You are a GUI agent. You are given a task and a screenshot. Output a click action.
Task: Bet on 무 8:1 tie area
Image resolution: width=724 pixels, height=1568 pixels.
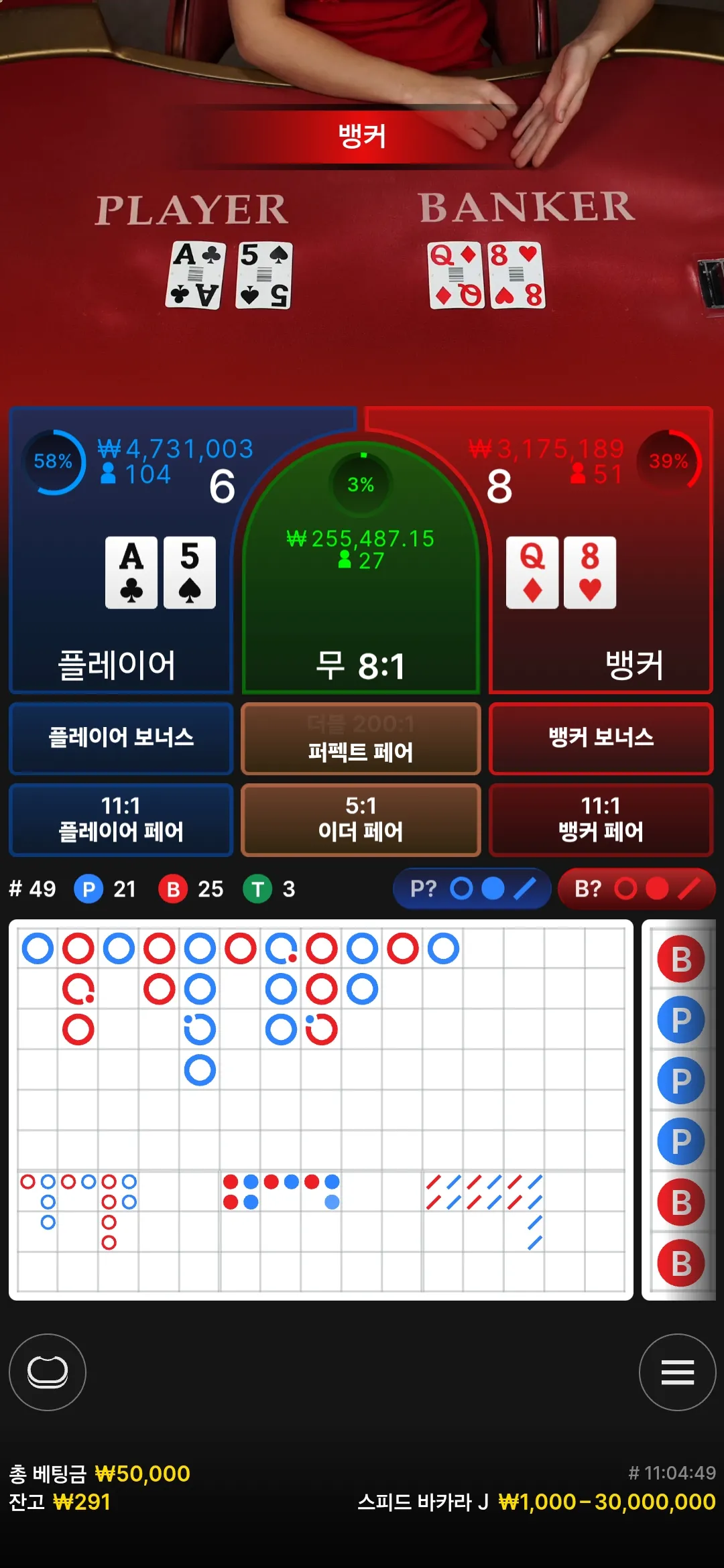[361, 566]
